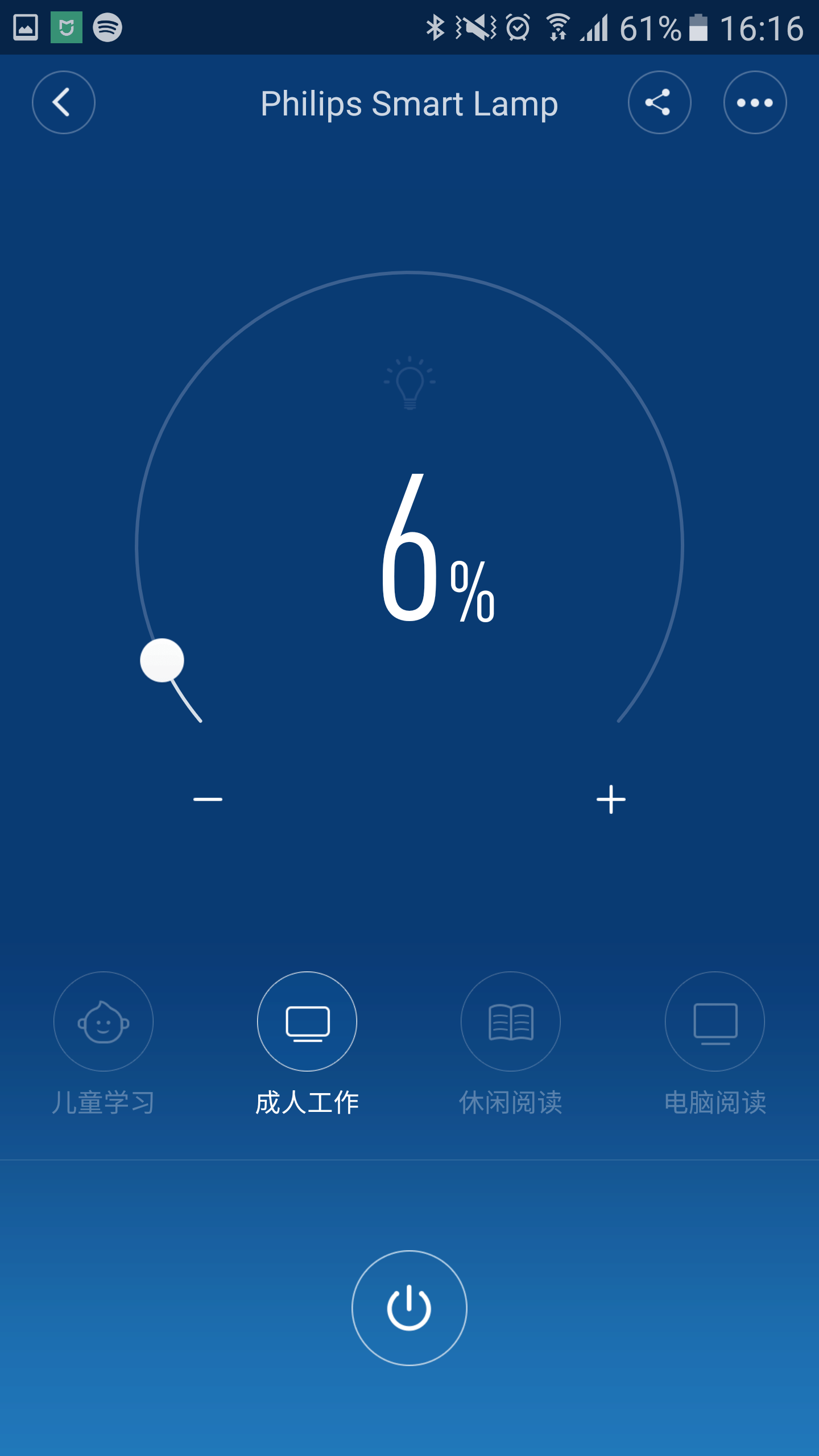819x1456 pixels.
Task: Toggle the lamp power button
Action: 409,1308
